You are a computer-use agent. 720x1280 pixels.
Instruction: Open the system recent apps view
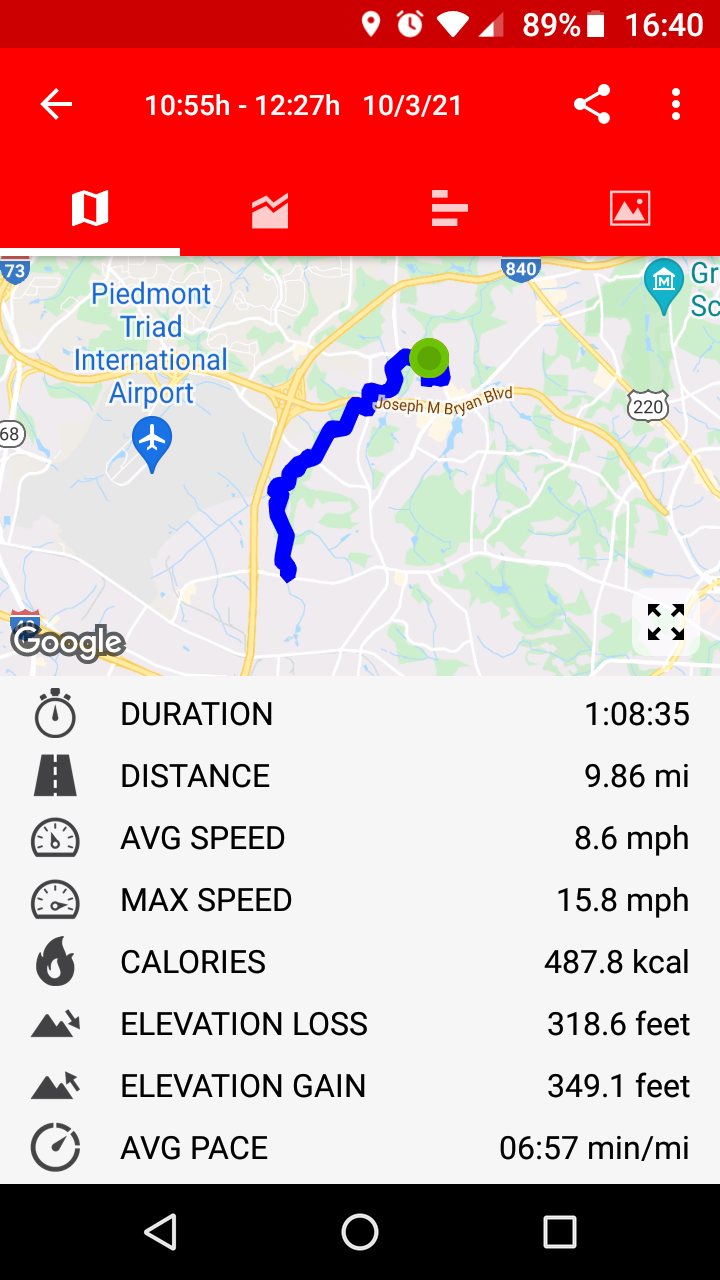pos(560,1232)
